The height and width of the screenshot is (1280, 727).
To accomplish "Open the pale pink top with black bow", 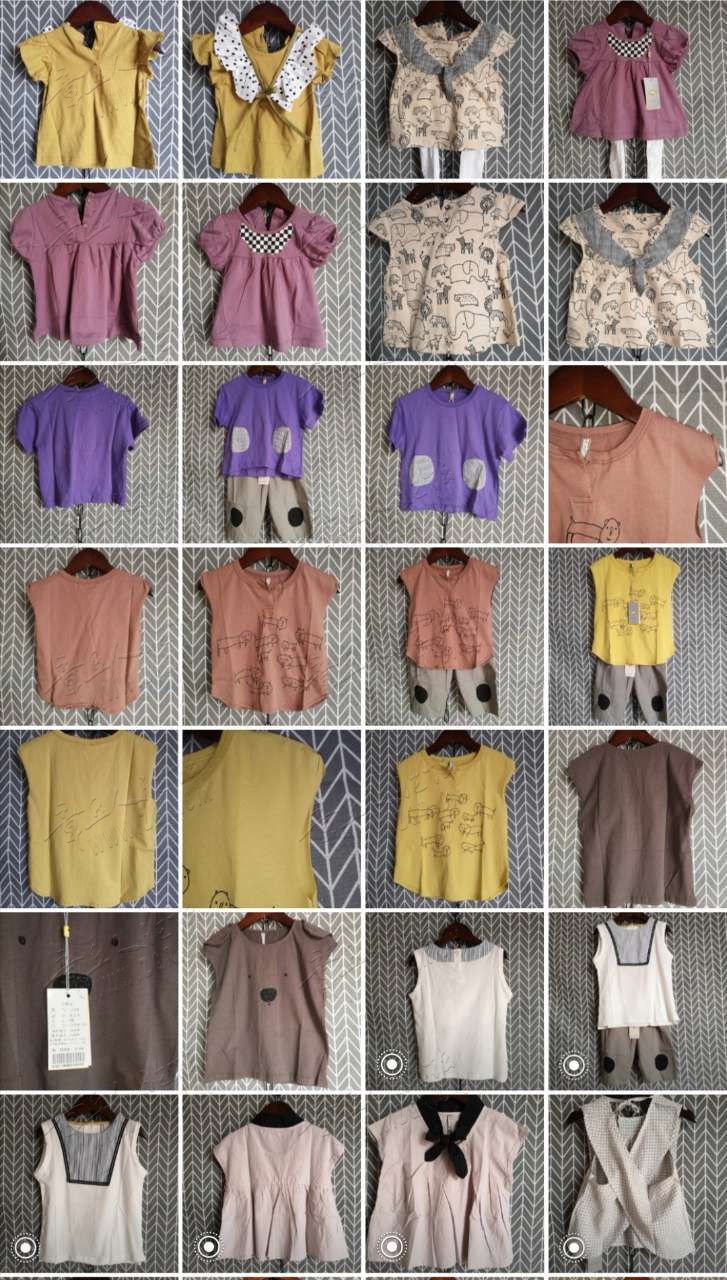I will 454,1182.
